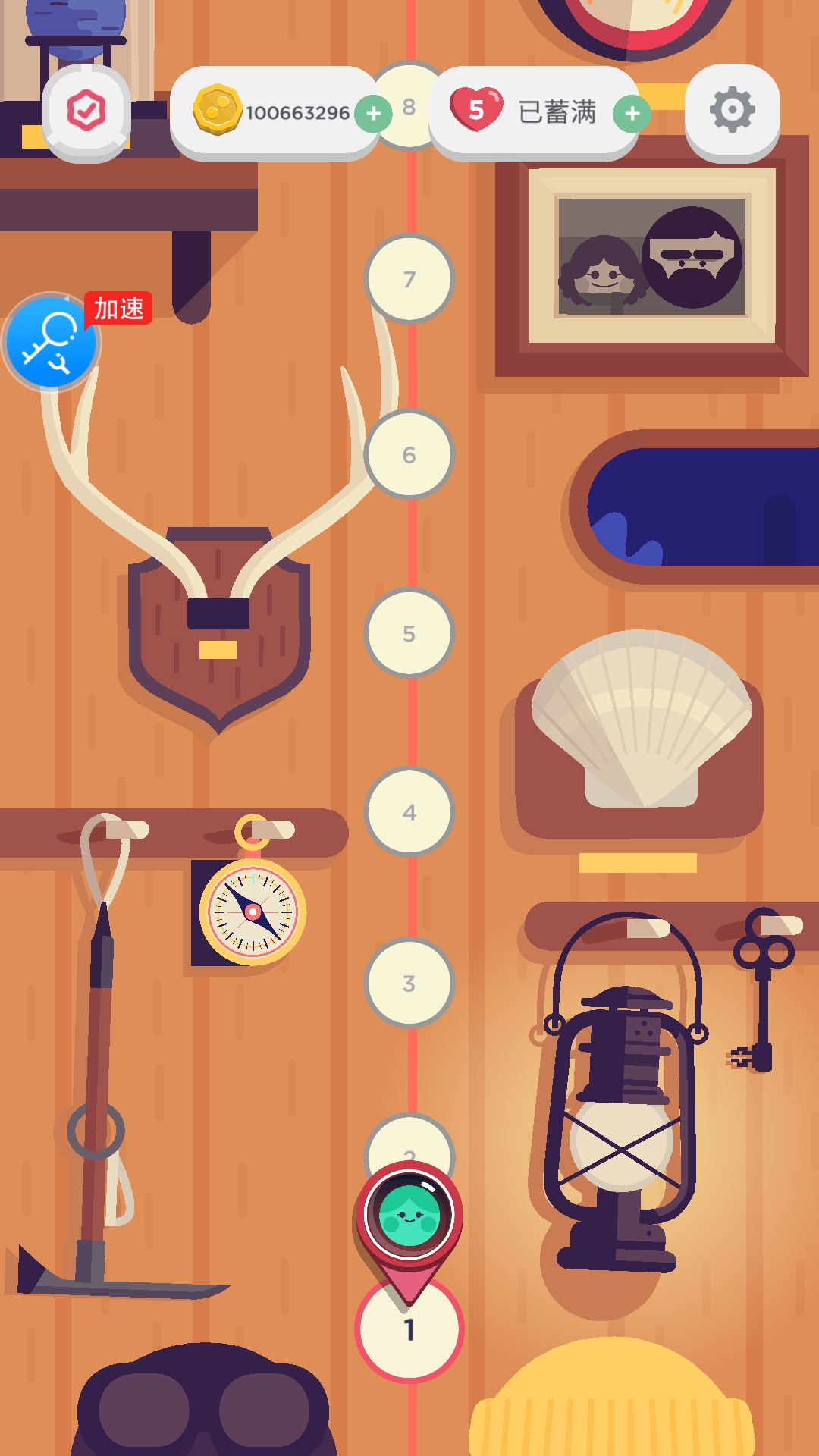This screenshot has height=1456, width=819.
Task: Select level 4 node
Action: (x=409, y=812)
